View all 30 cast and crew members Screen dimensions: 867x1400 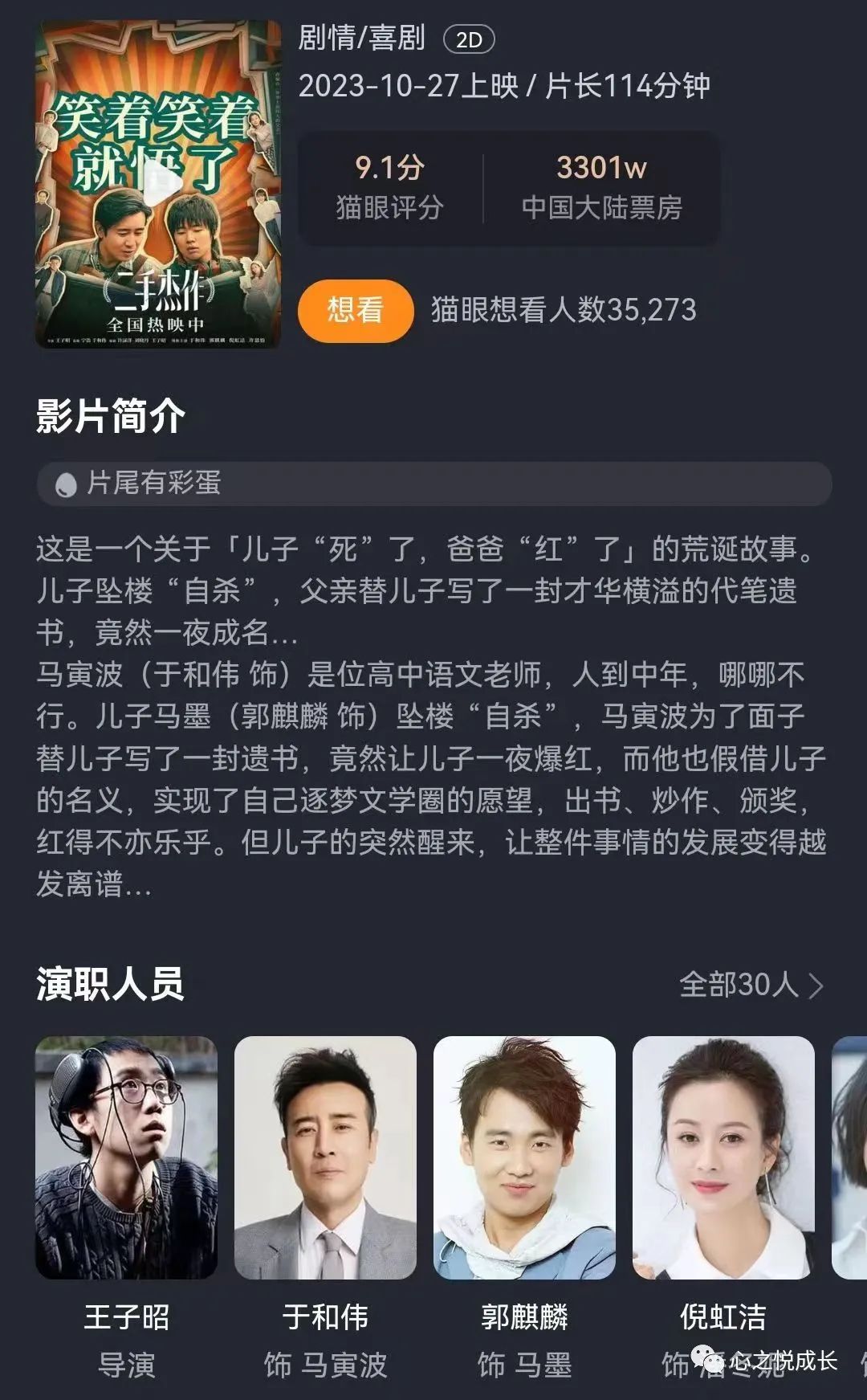coord(751,985)
